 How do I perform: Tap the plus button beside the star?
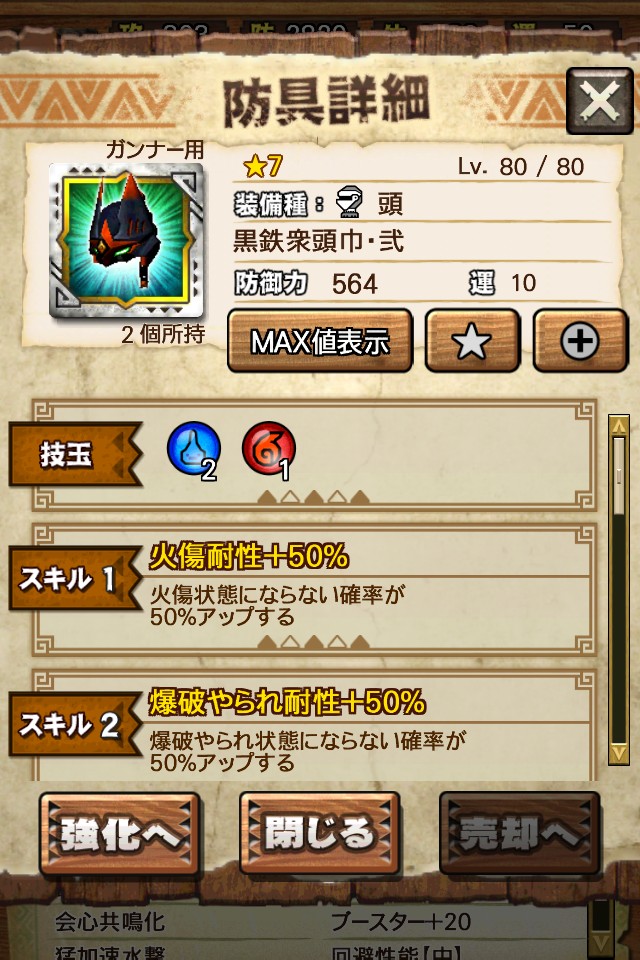pyautogui.click(x=580, y=342)
